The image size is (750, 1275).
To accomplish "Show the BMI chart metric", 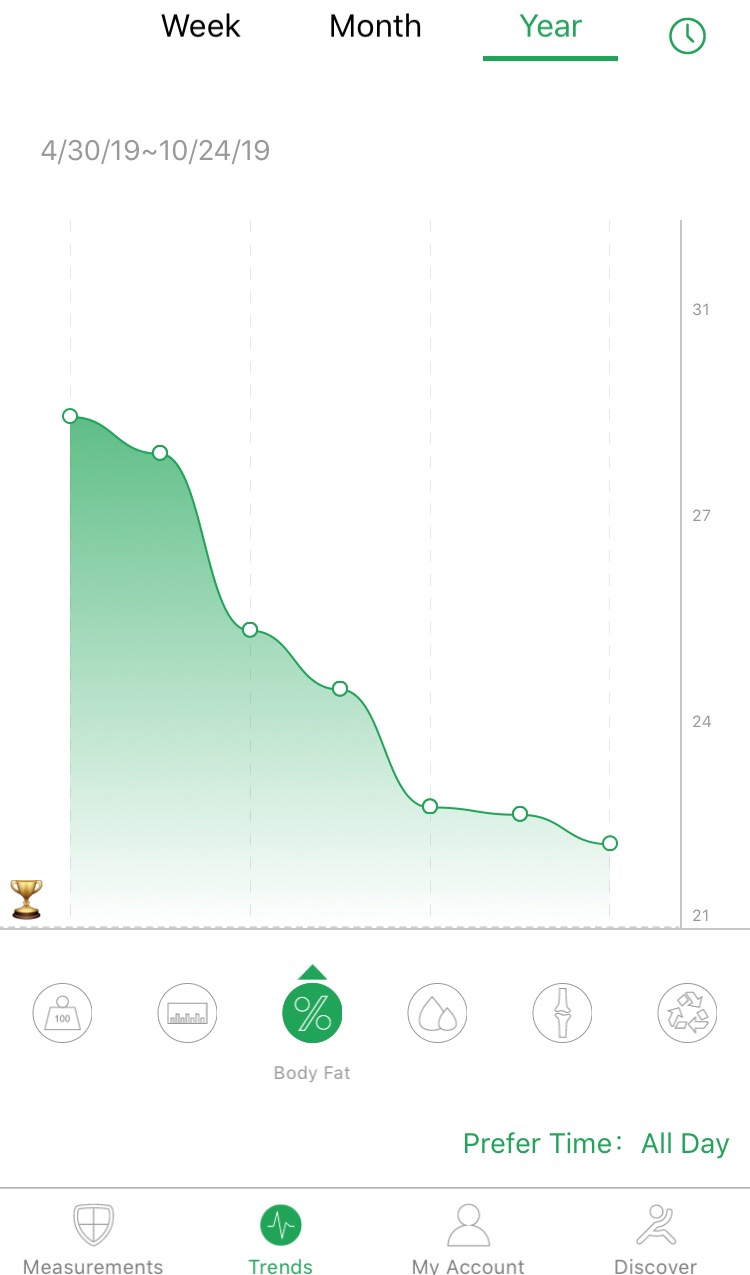I will 188,1013.
